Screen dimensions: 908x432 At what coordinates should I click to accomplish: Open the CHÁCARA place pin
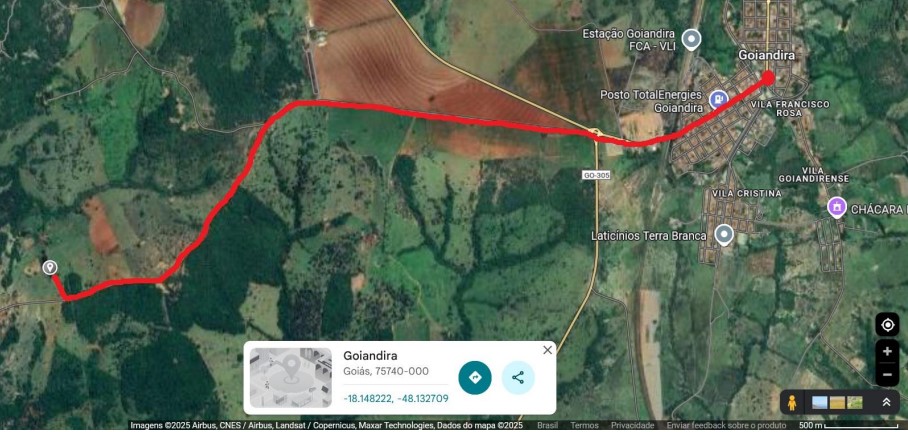point(837,207)
